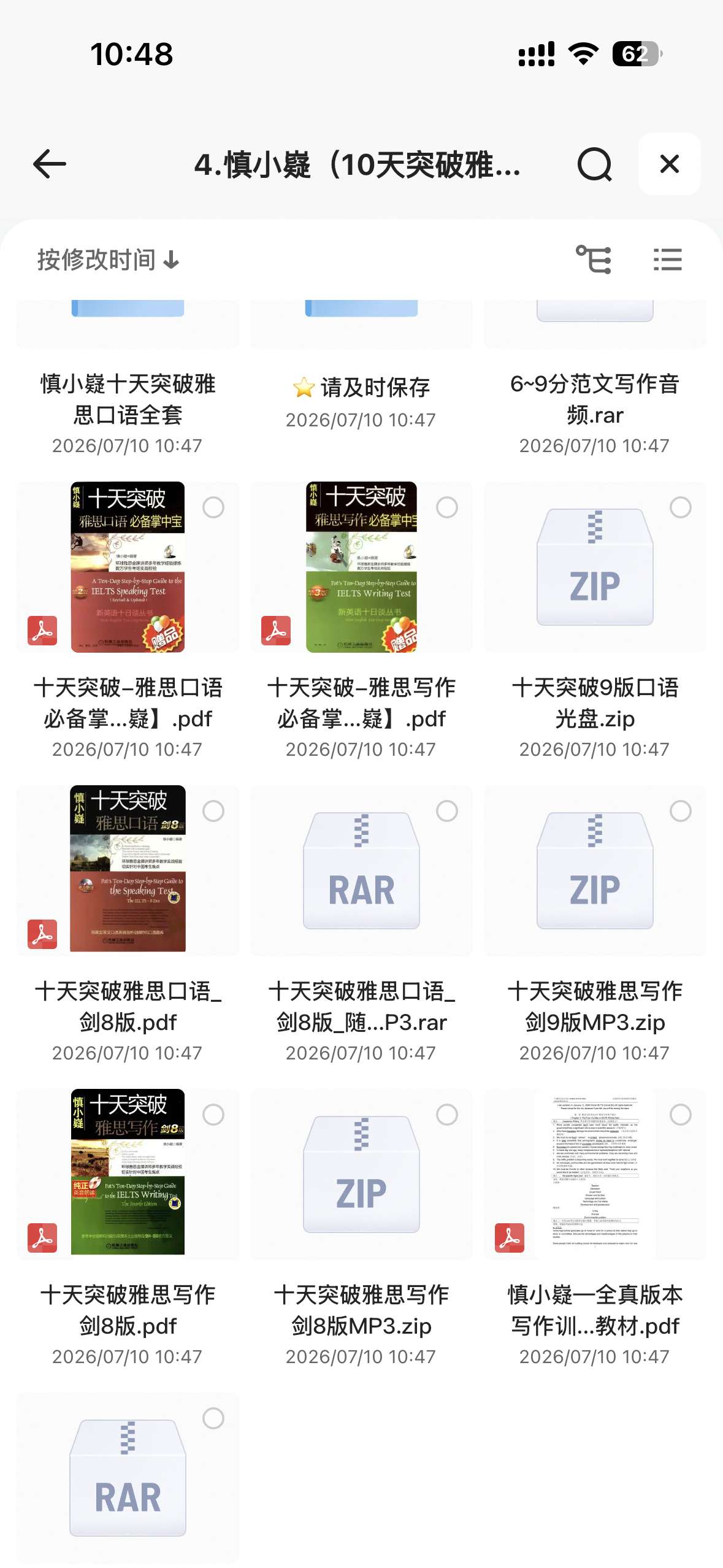The height and width of the screenshot is (1568, 723).
Task: Select the 十天突破-雅思口语必备掌 pdf checkbox
Action: tap(213, 507)
